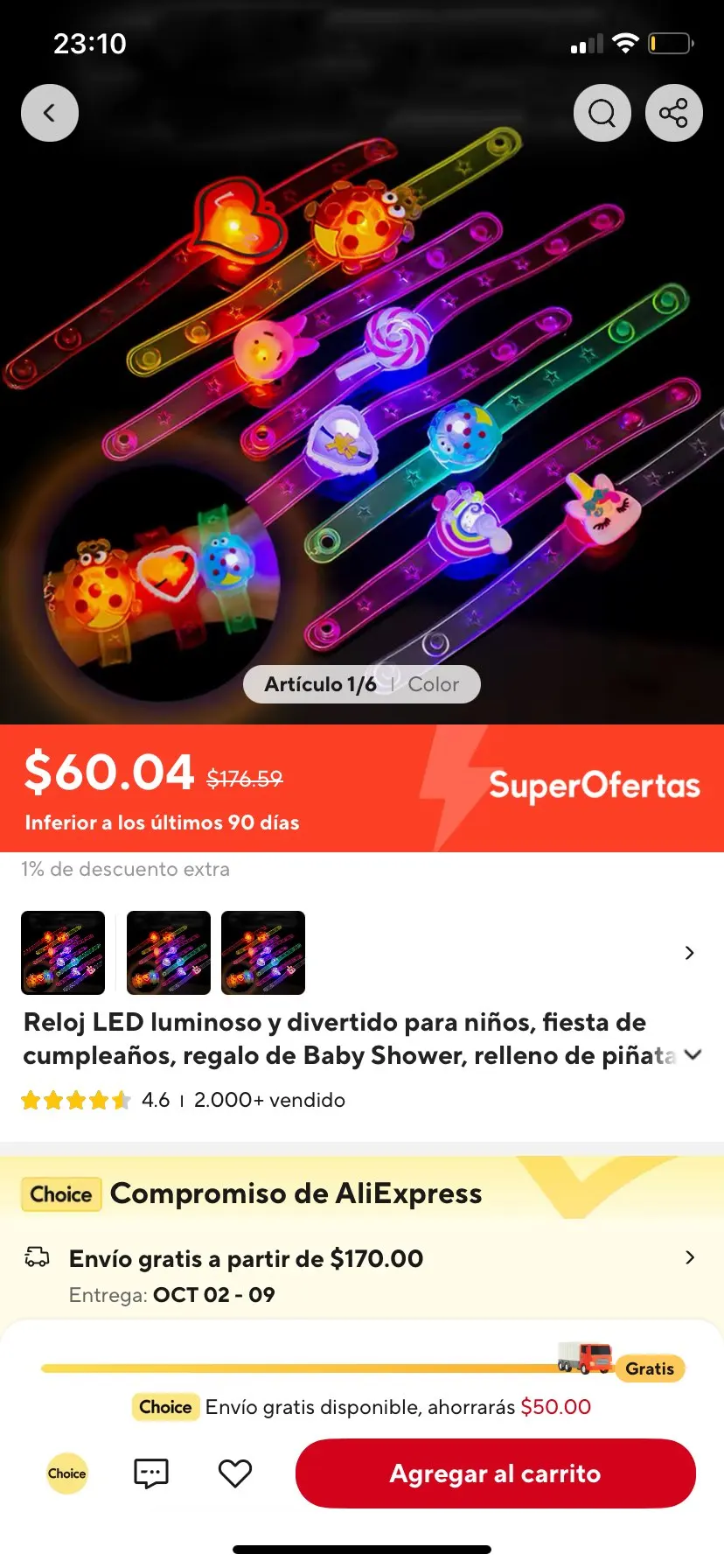
Task: Go back using the top-left arrow
Action: tap(50, 113)
